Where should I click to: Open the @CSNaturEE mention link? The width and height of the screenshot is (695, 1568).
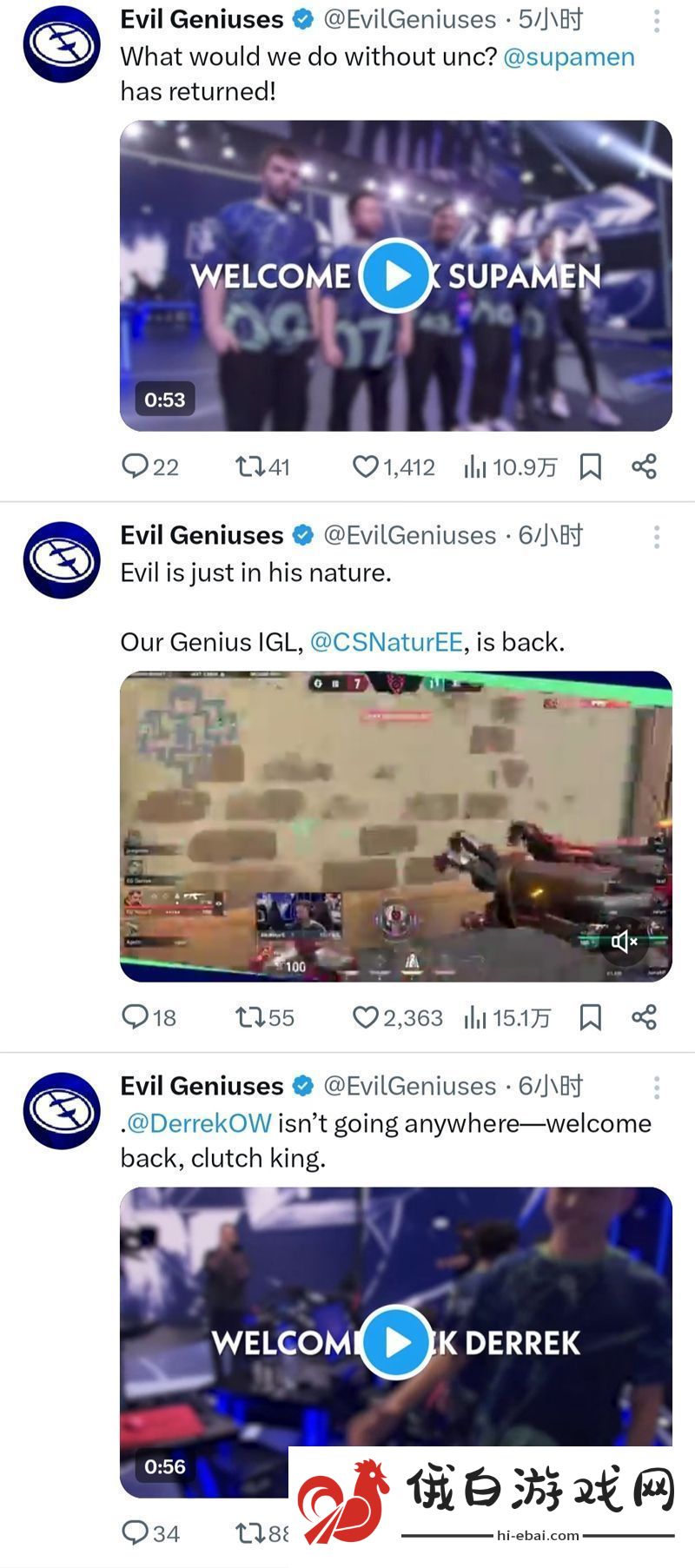(386, 642)
